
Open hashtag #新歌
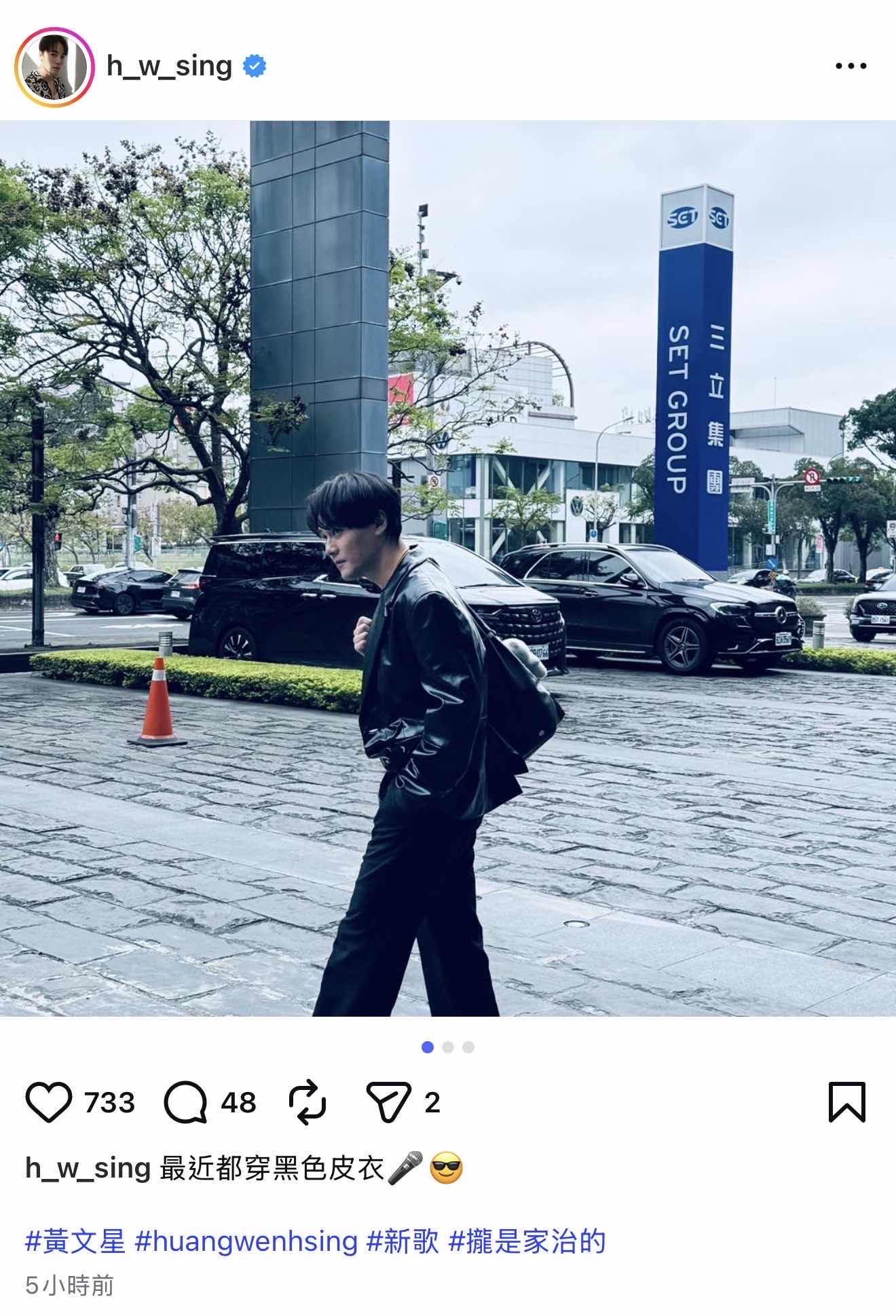[403, 1241]
